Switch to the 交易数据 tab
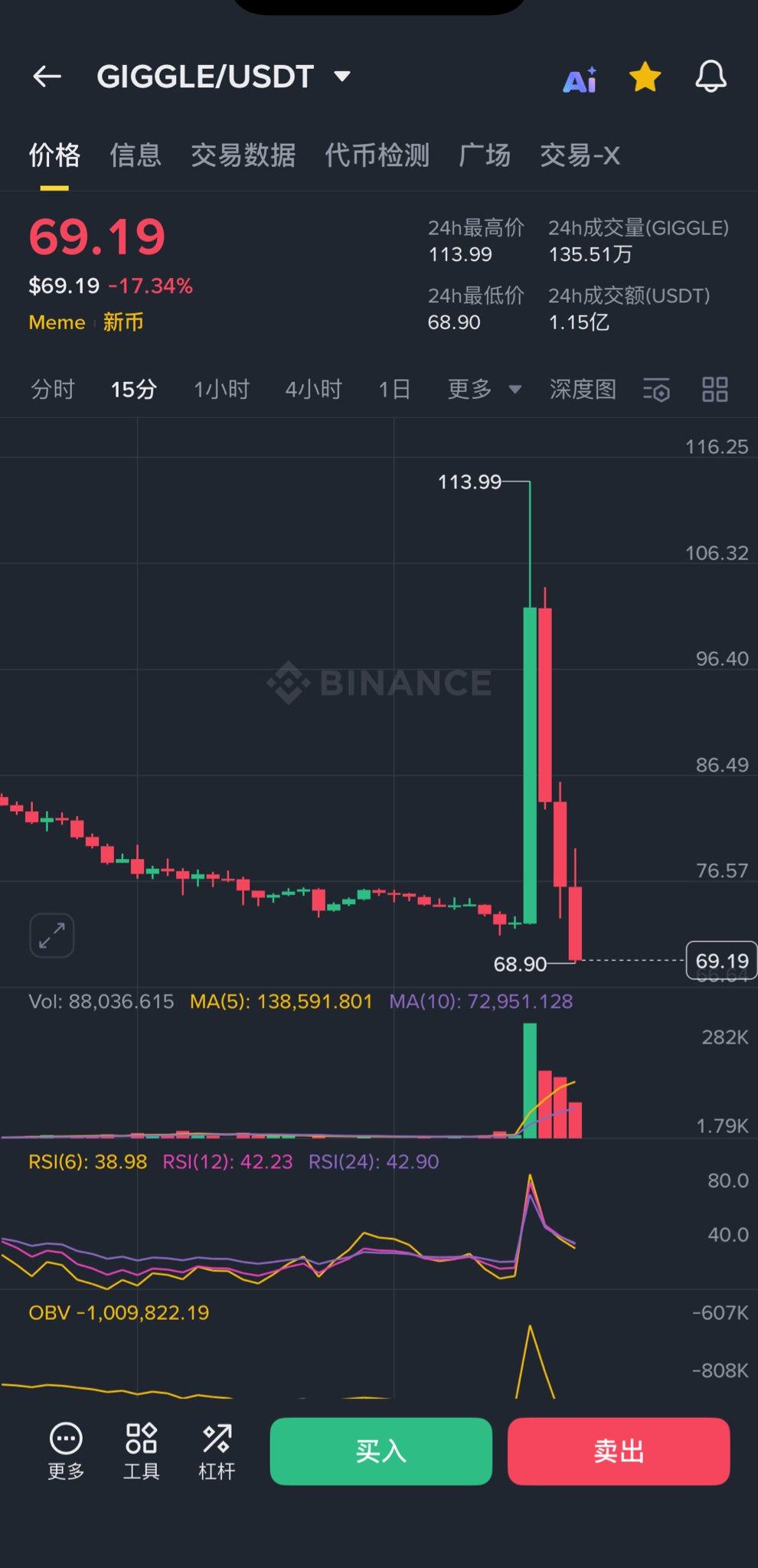This screenshot has height=1568, width=758. click(x=243, y=156)
